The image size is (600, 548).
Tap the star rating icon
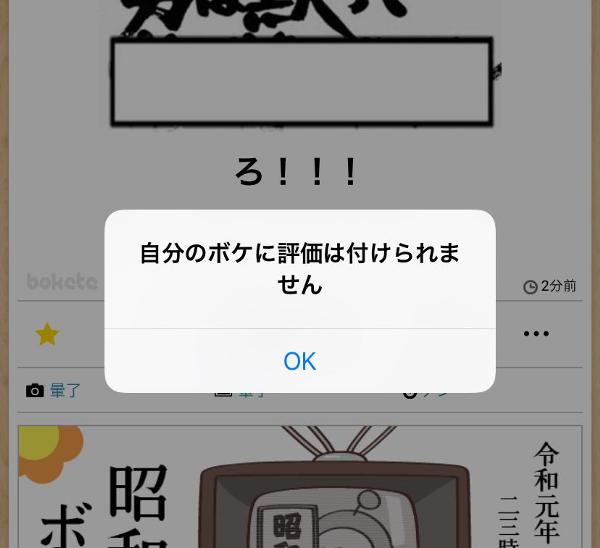pos(47,334)
